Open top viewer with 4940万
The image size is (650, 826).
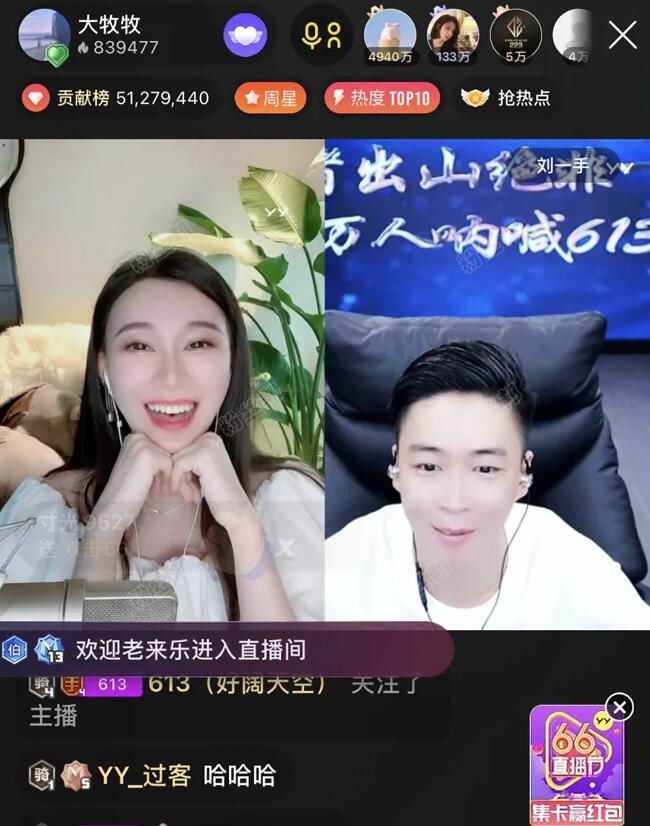point(390,35)
